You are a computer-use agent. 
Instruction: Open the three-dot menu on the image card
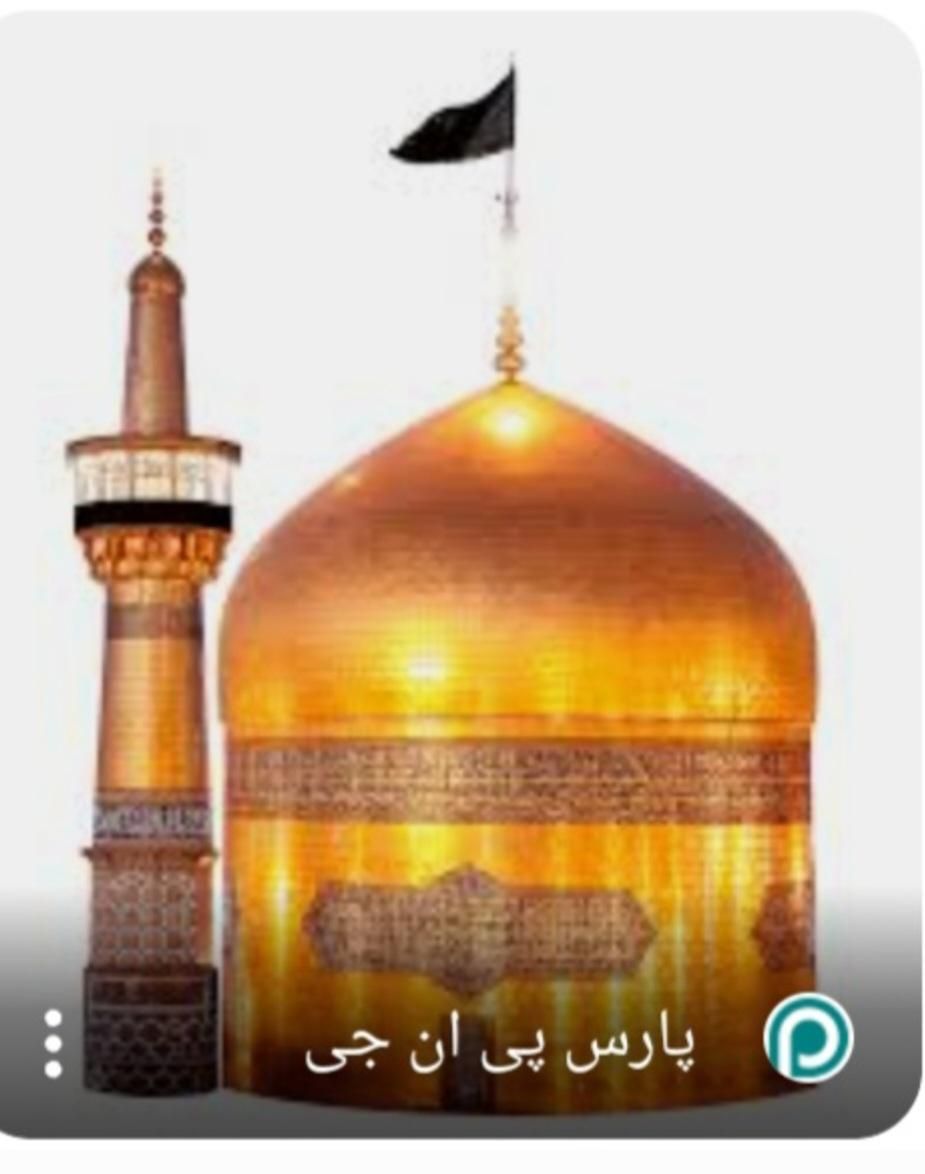(x=52, y=1043)
